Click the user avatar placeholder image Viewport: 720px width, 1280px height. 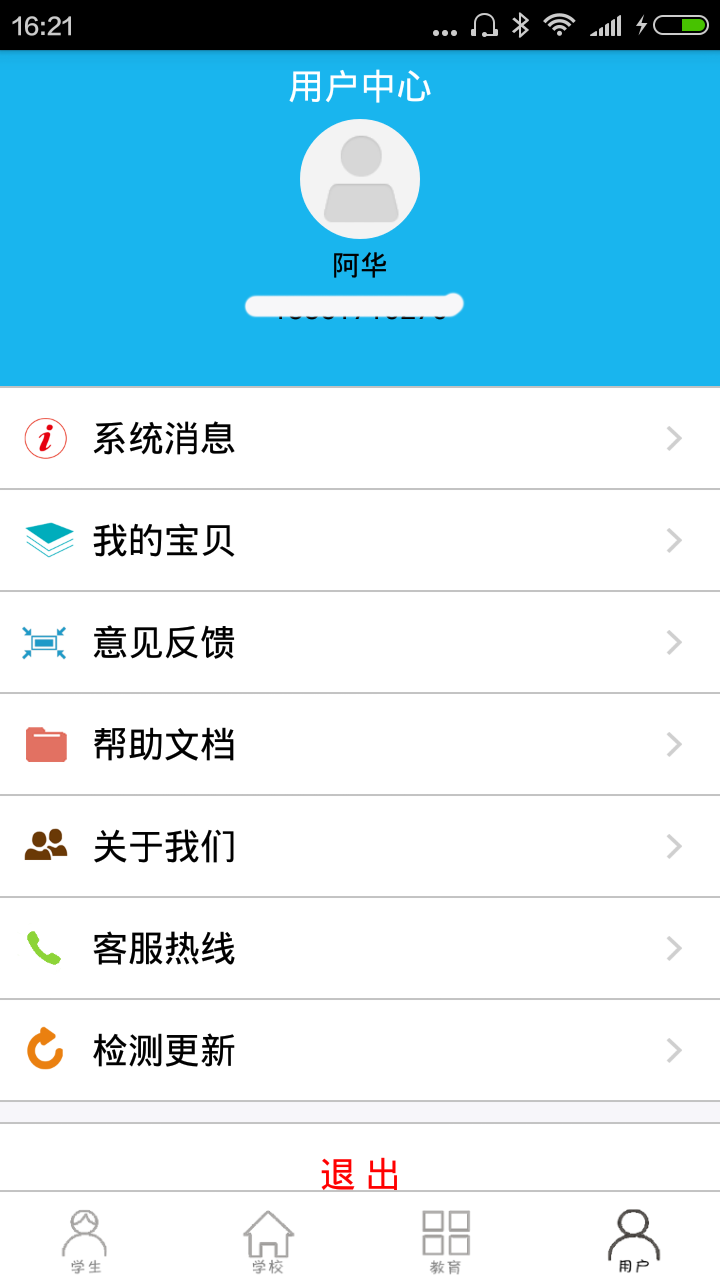point(360,178)
